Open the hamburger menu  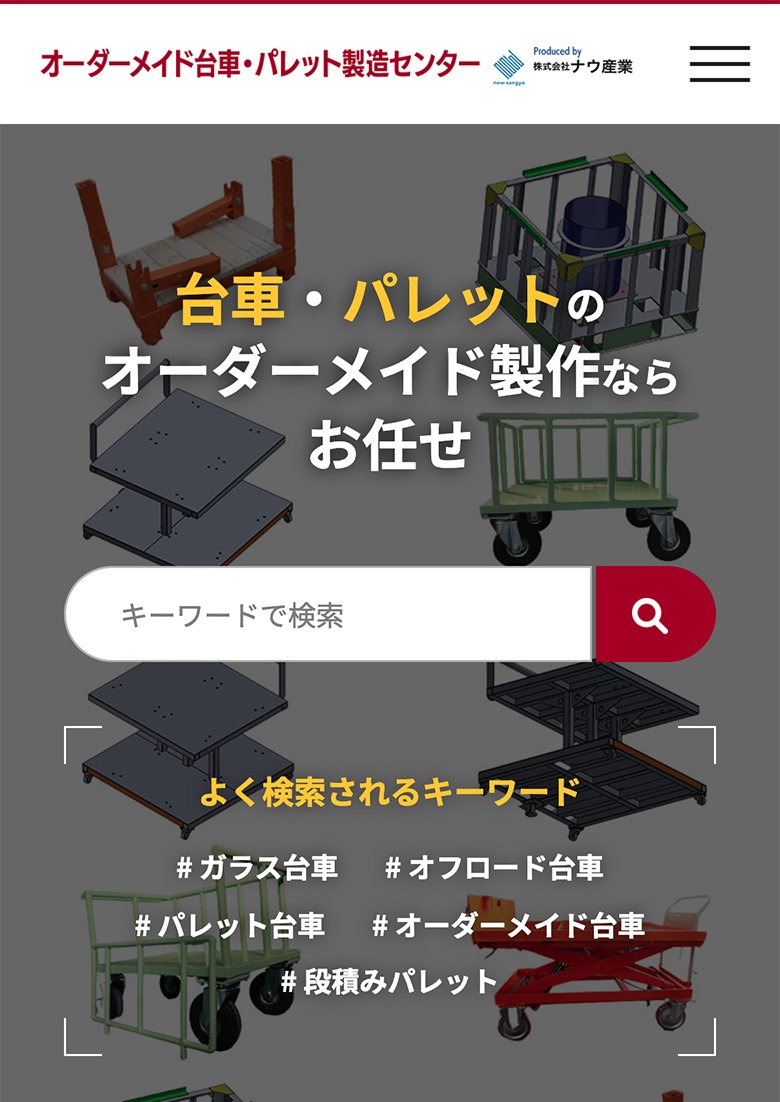[x=719, y=64]
